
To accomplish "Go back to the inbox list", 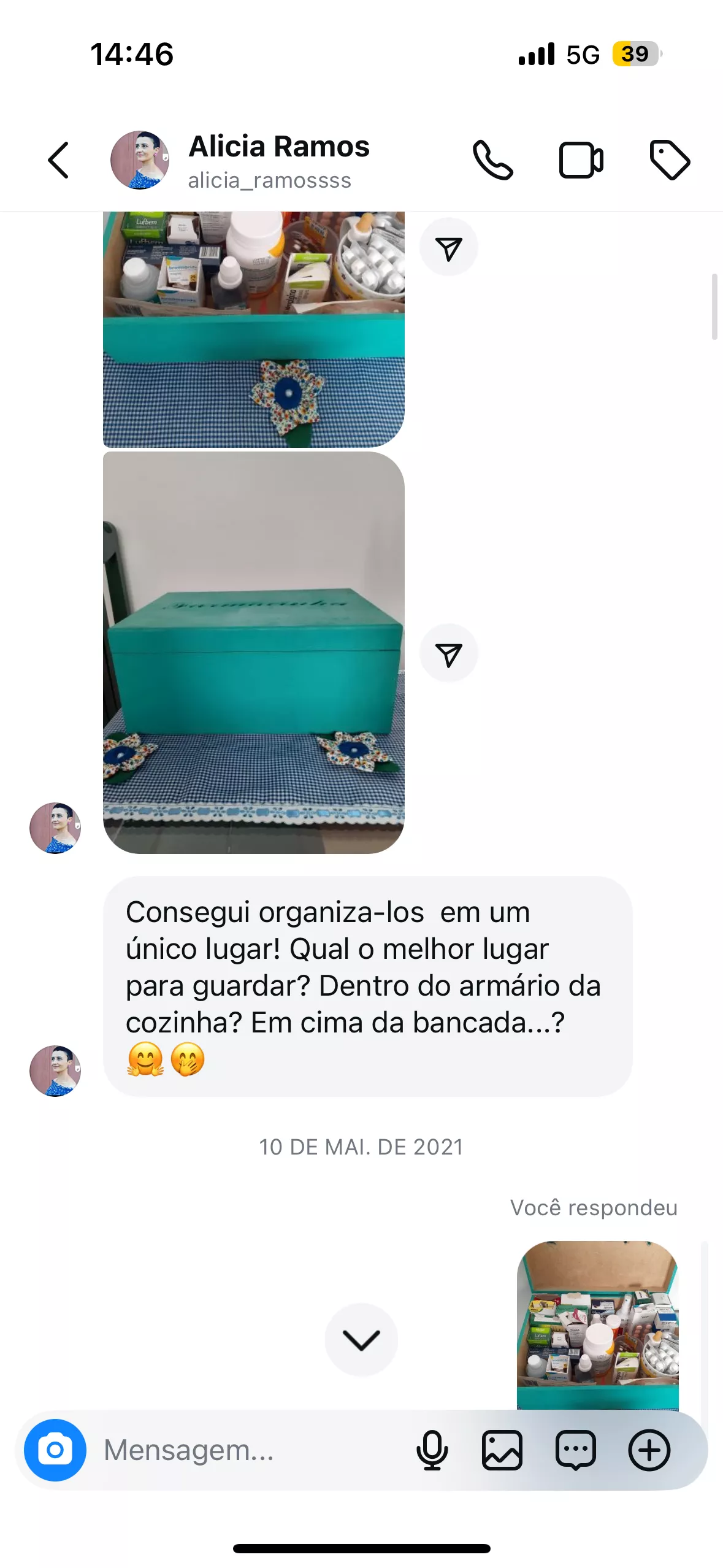I will pyautogui.click(x=59, y=161).
